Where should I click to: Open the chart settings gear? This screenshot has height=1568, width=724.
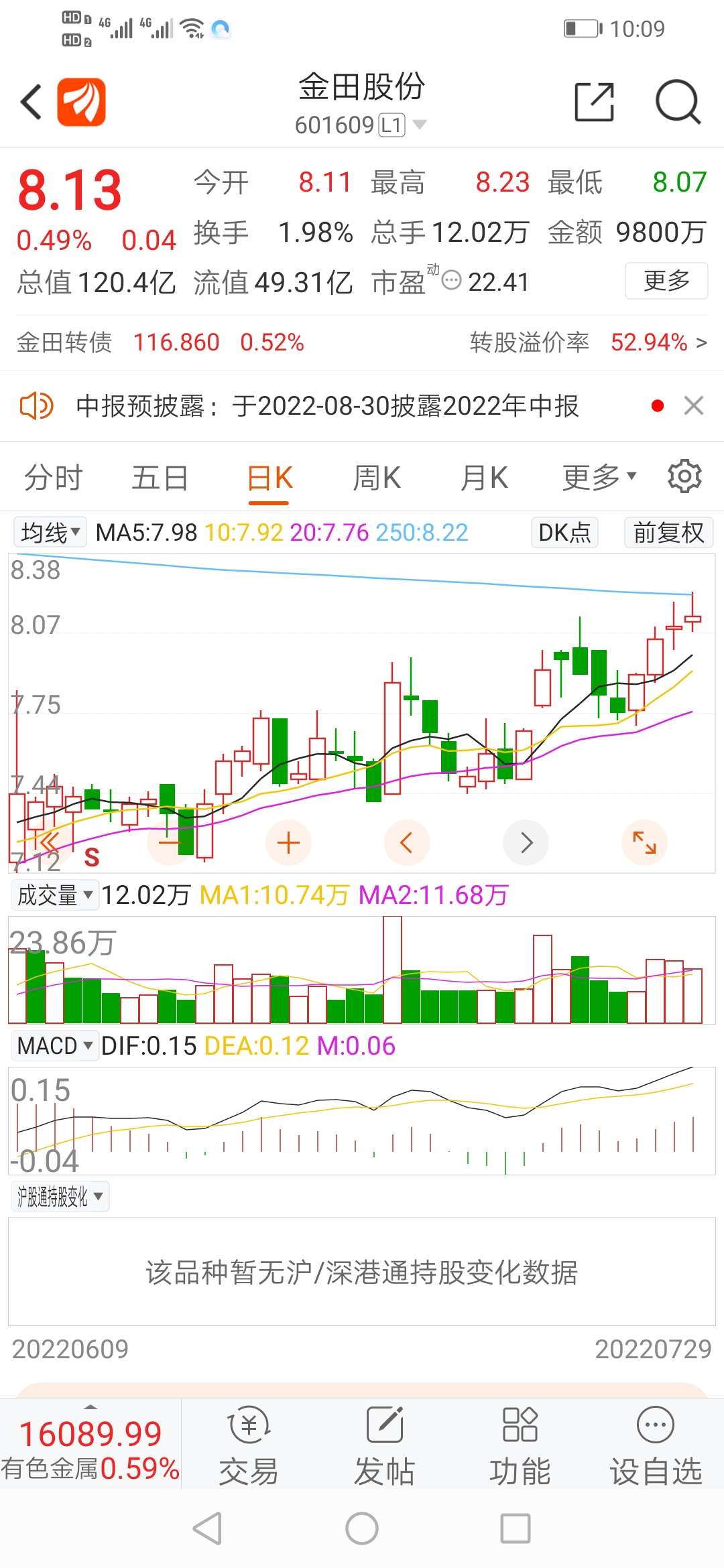[684, 476]
